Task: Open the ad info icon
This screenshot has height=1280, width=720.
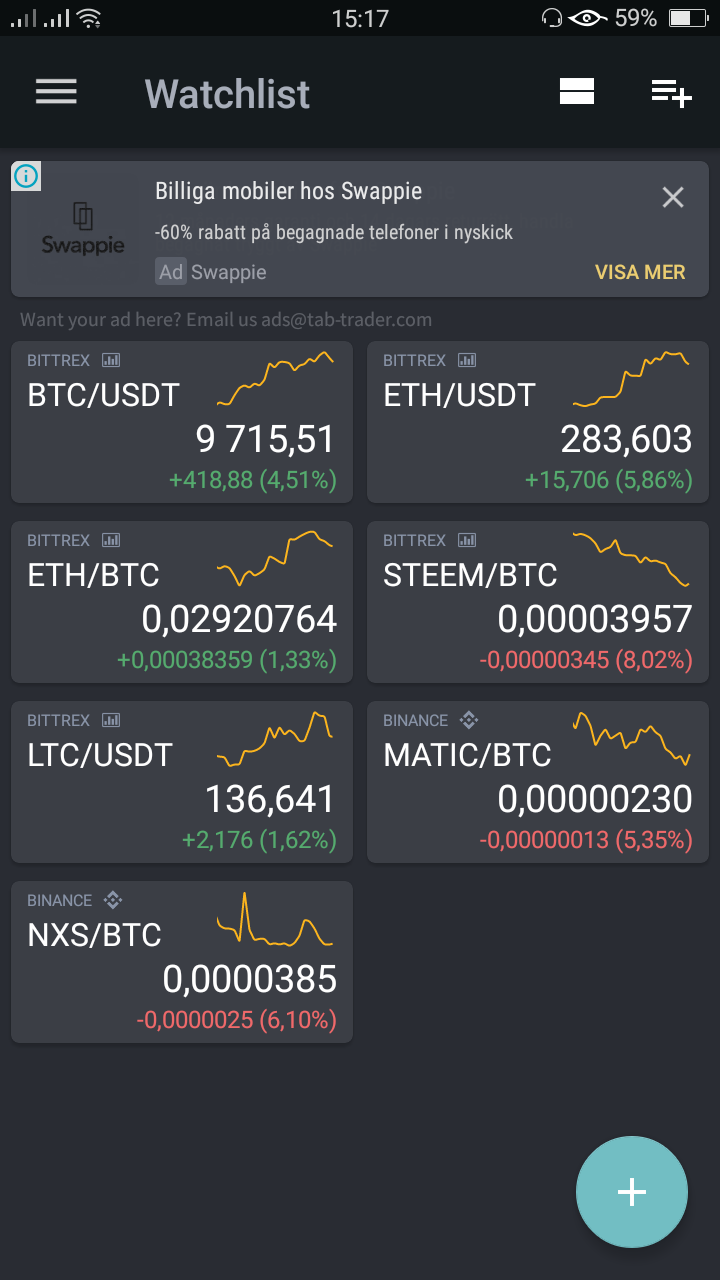Action: tap(26, 176)
